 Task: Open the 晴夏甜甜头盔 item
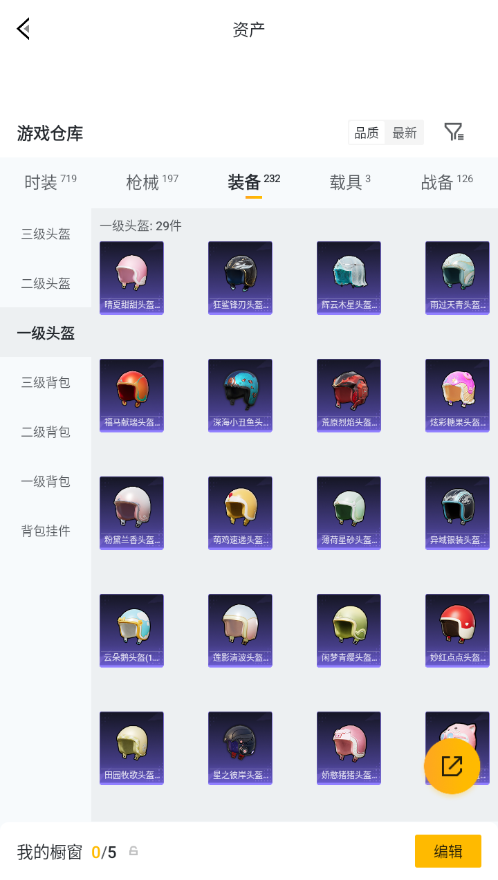pyautogui.click(x=131, y=278)
